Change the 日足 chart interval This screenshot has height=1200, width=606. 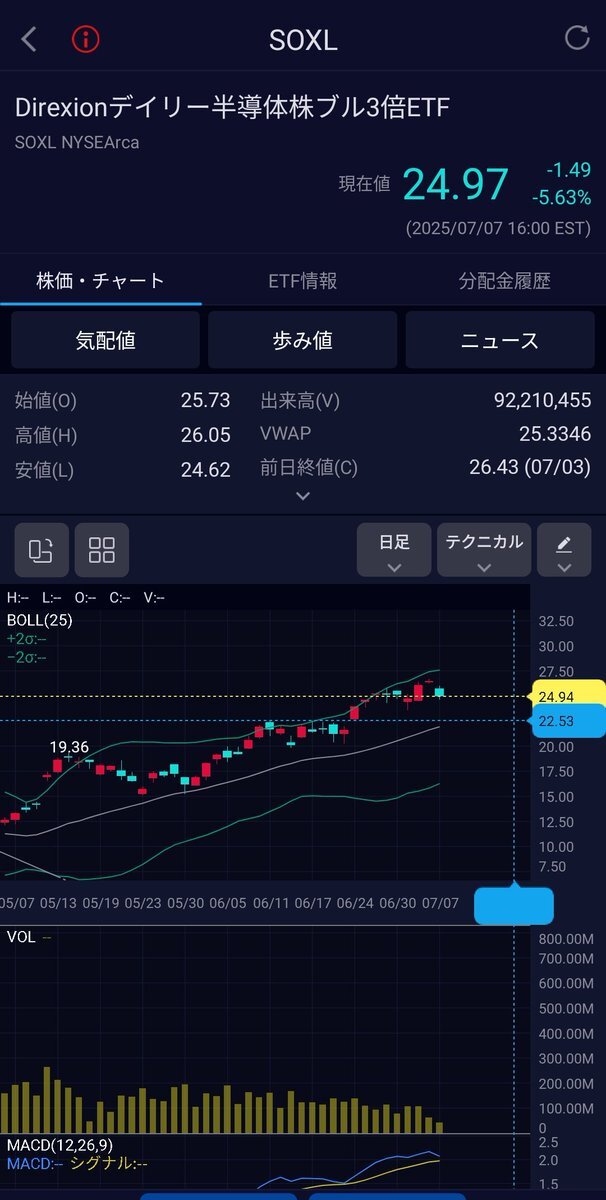[x=394, y=550]
